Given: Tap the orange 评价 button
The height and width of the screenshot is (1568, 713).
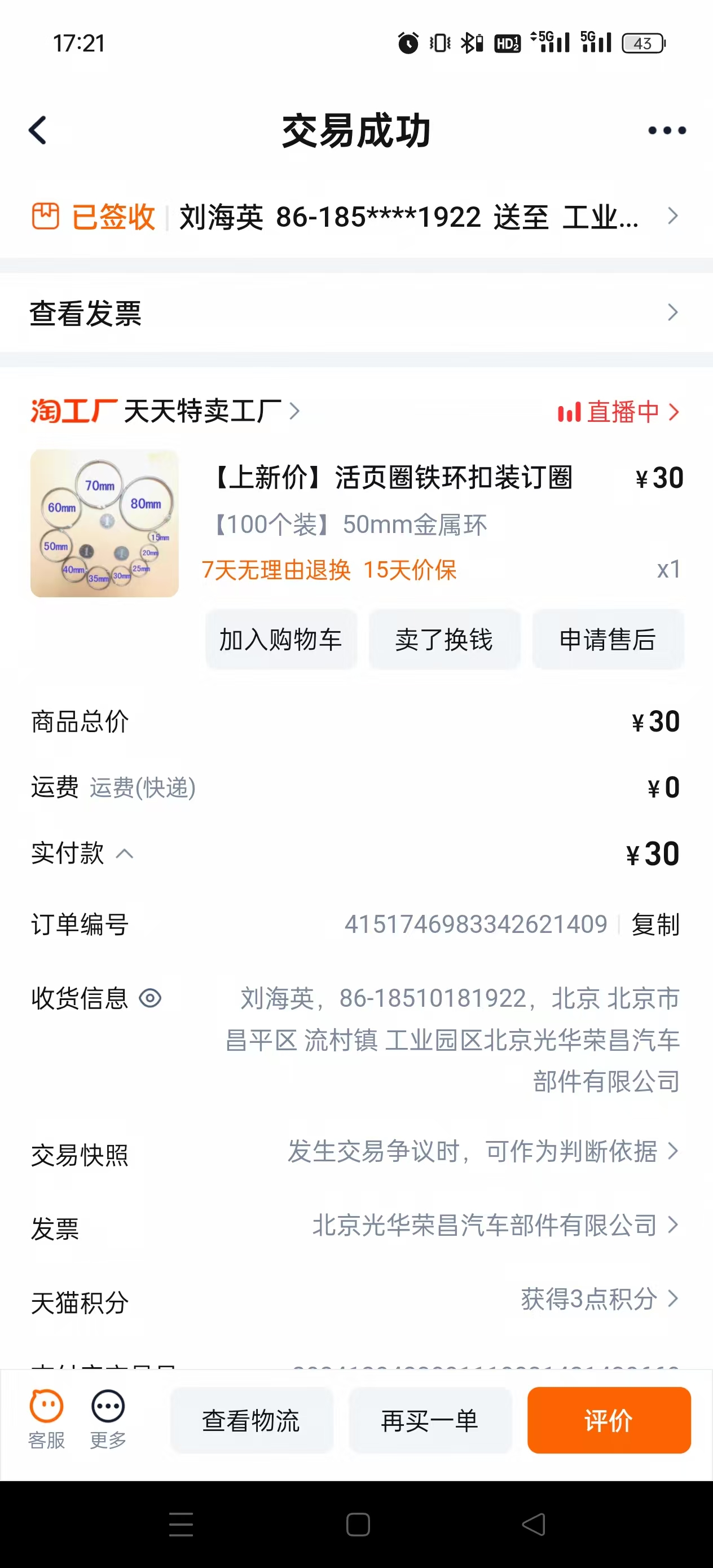Looking at the screenshot, I should coord(609,1421).
